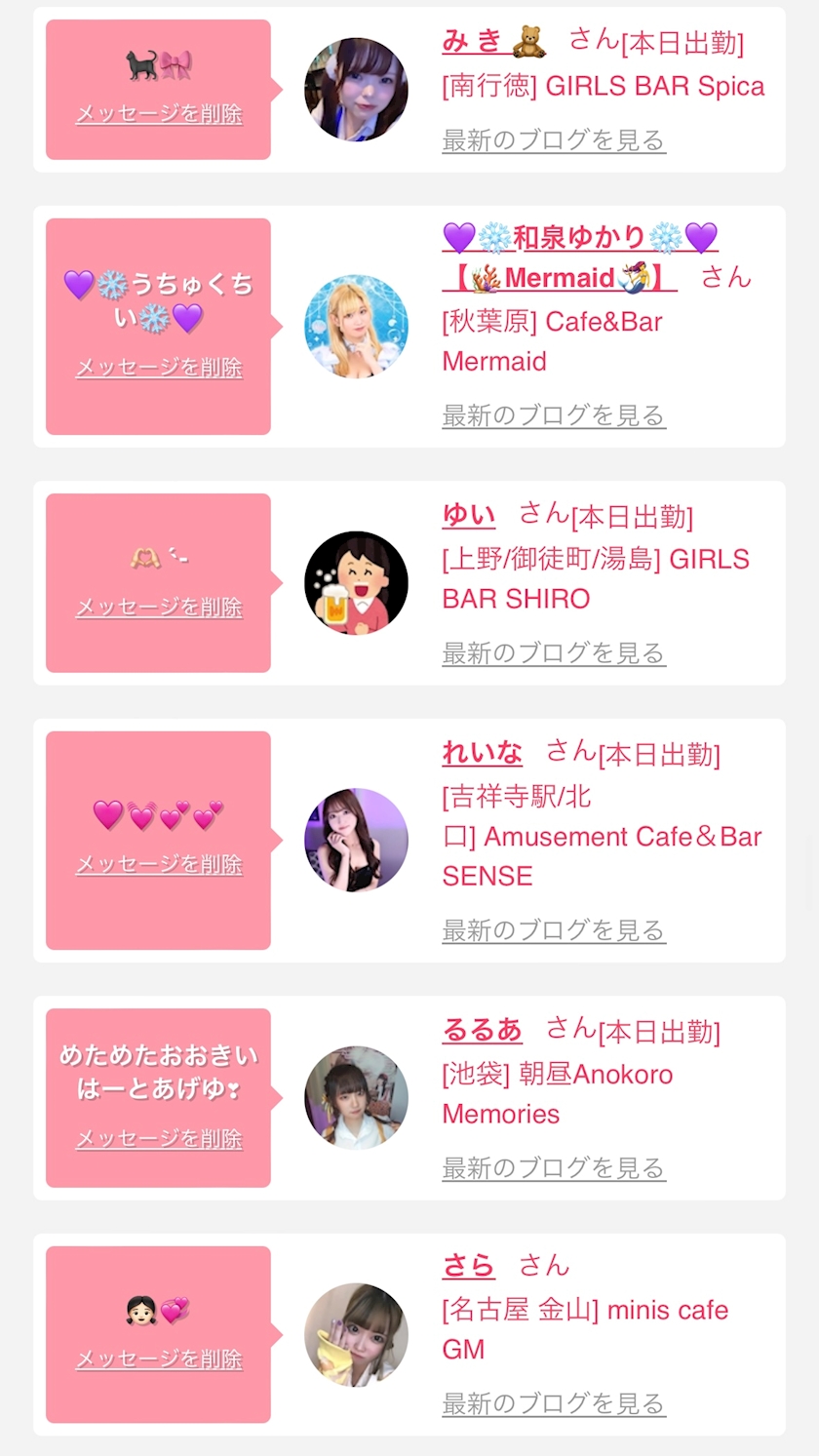Delete the message sent to みき
The image size is (819, 1456).
(x=159, y=114)
